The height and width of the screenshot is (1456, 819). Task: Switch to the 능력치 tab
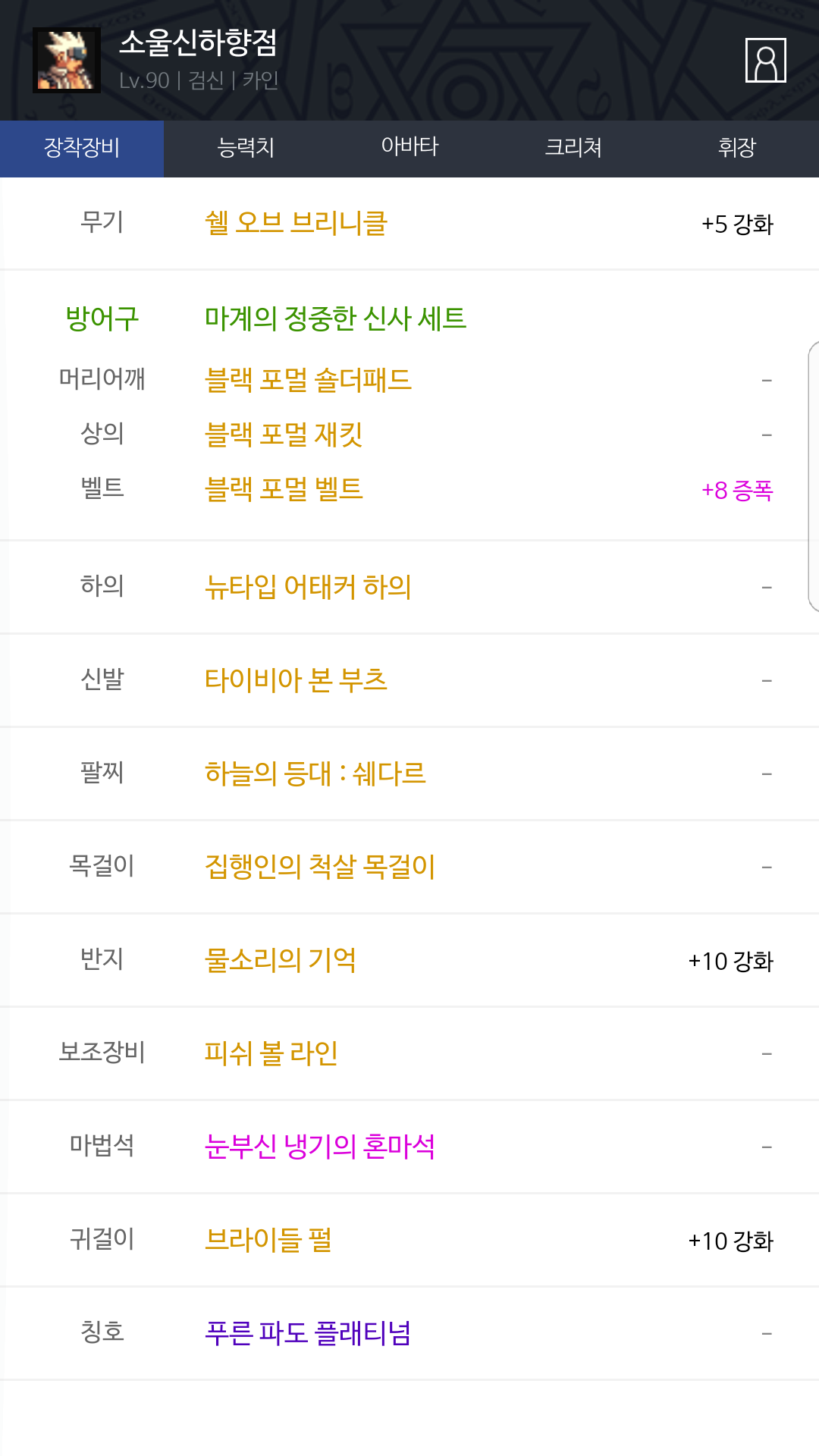[246, 148]
